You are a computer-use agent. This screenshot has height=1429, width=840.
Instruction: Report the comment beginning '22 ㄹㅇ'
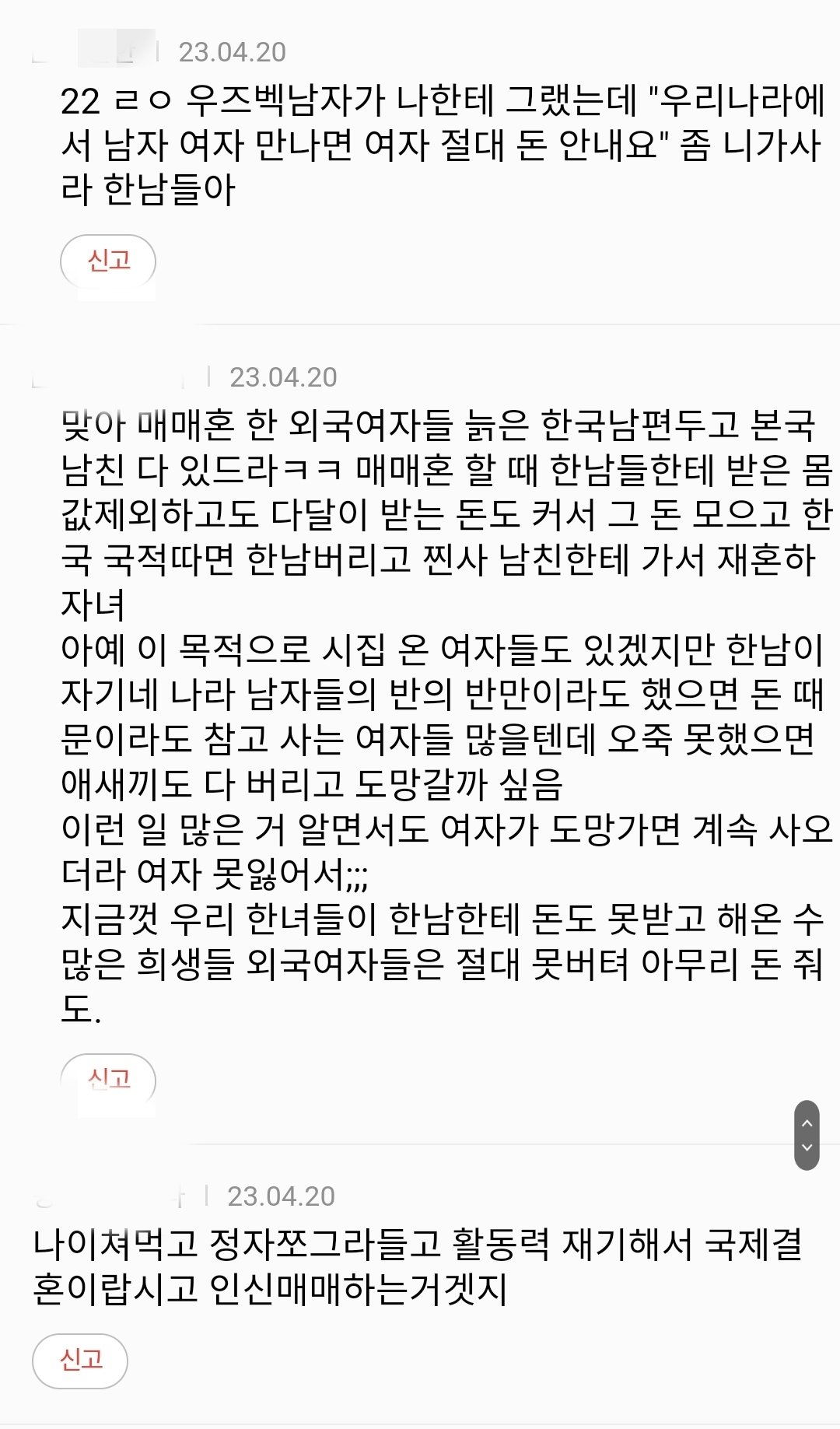108,260
